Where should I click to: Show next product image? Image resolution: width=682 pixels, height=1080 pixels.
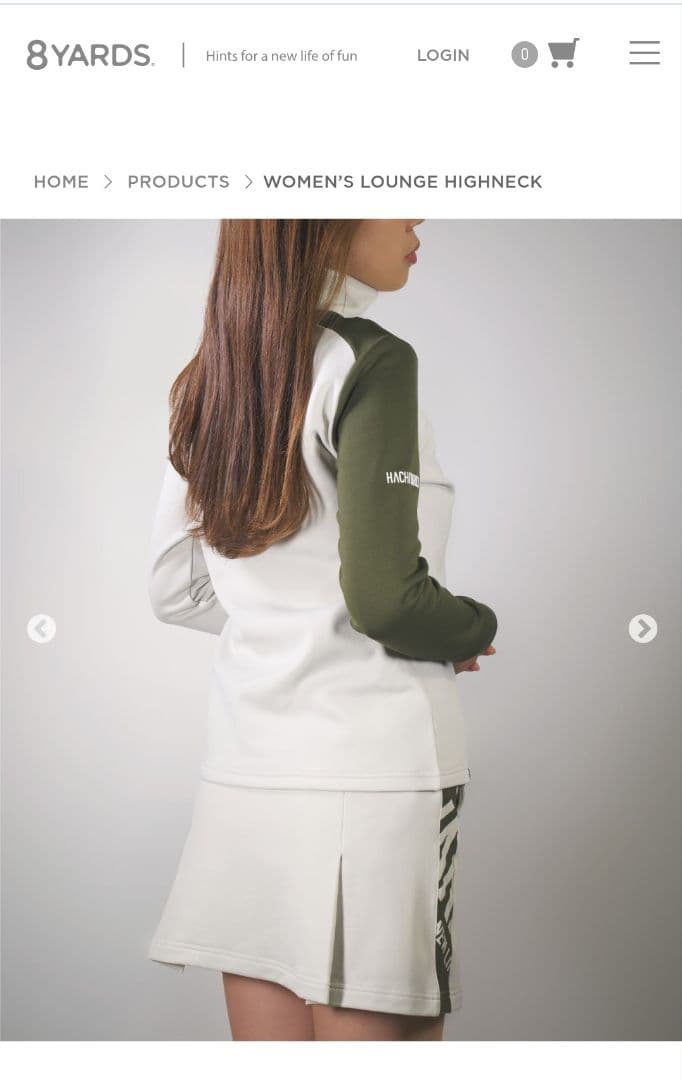642,628
